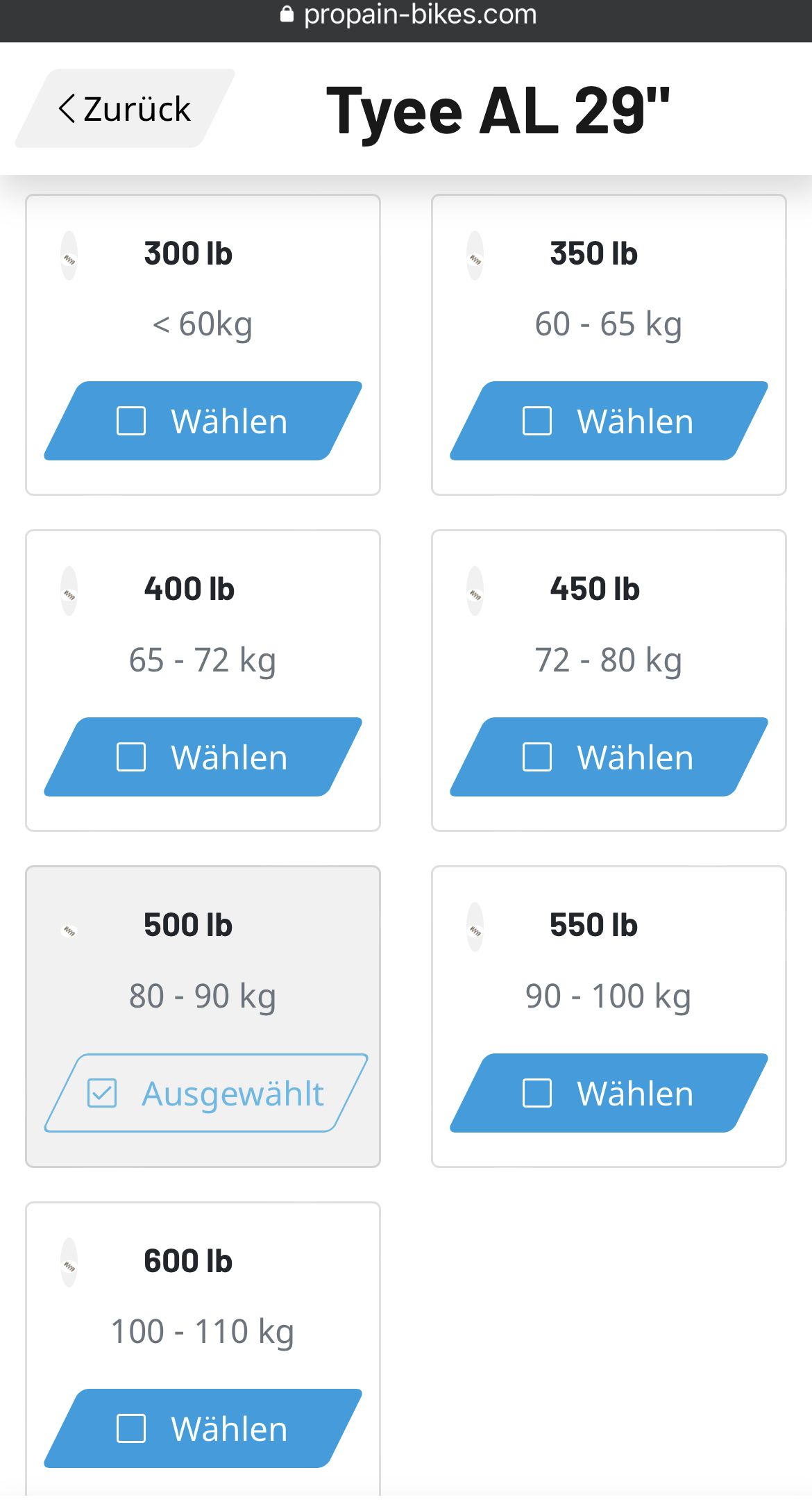Deselect the Ausgewählt 500 lb spring
The width and height of the screenshot is (812, 1502).
click(x=205, y=1093)
